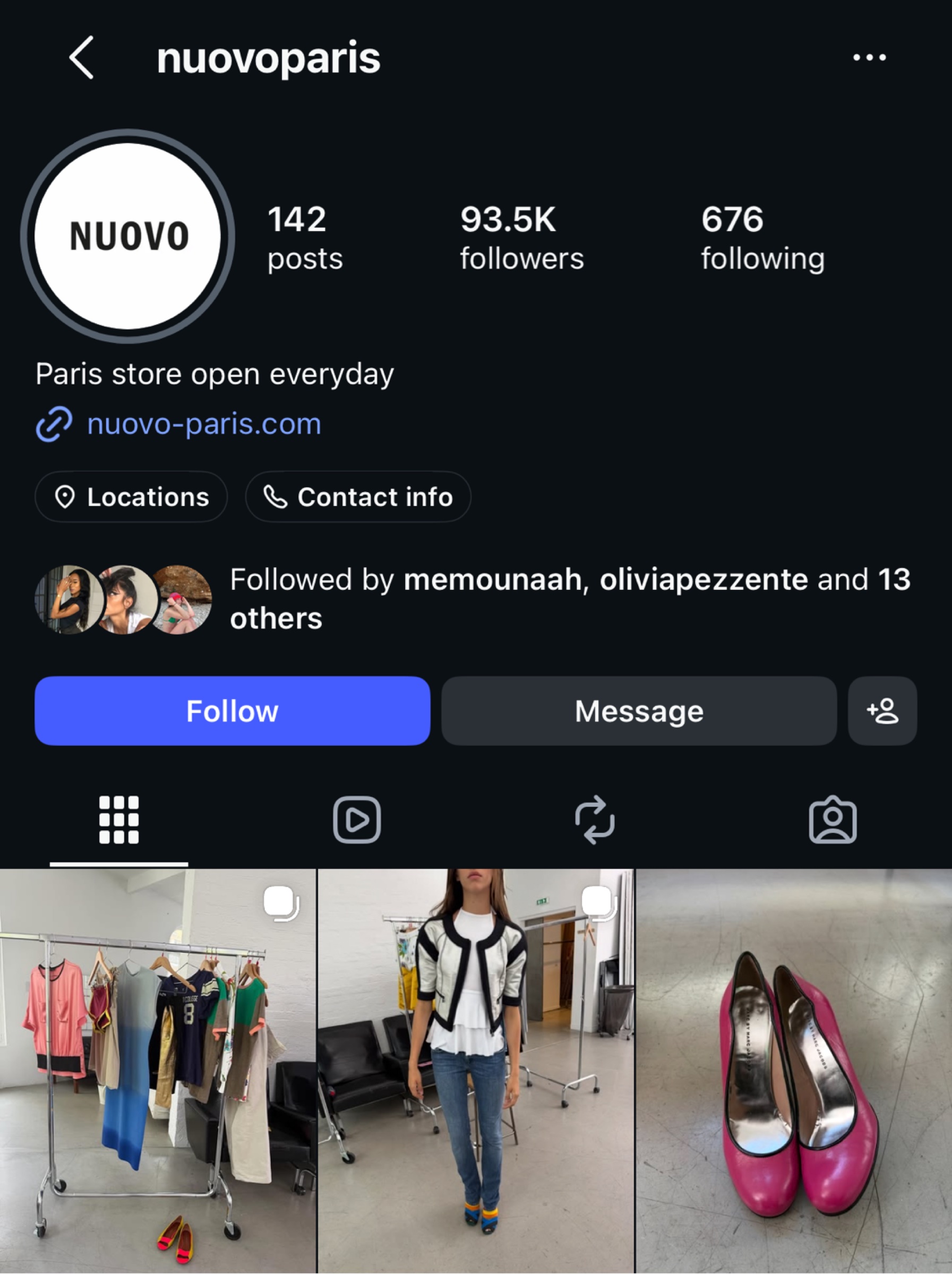Switch to the tagged photos tab

coord(833,820)
